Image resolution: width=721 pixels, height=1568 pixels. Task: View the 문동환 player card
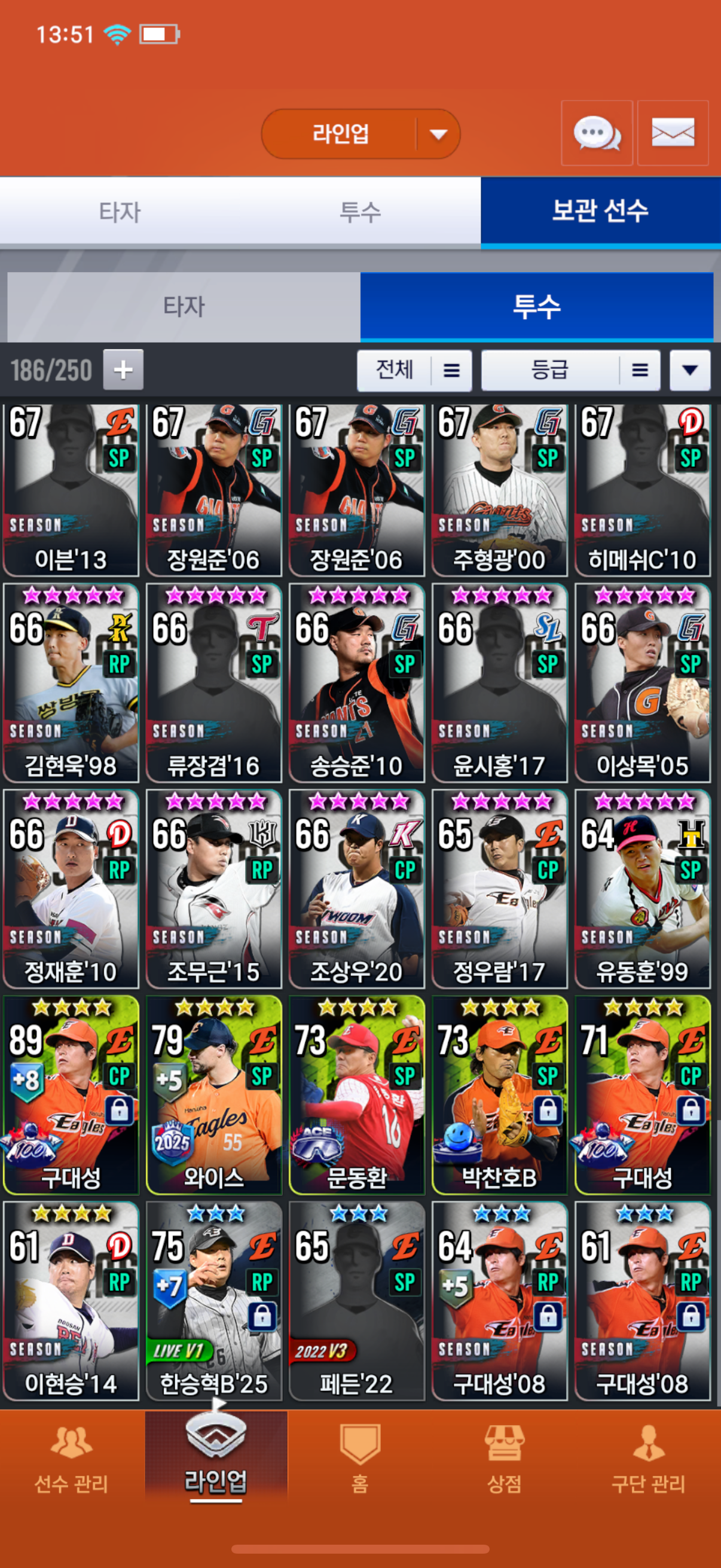point(357,1094)
